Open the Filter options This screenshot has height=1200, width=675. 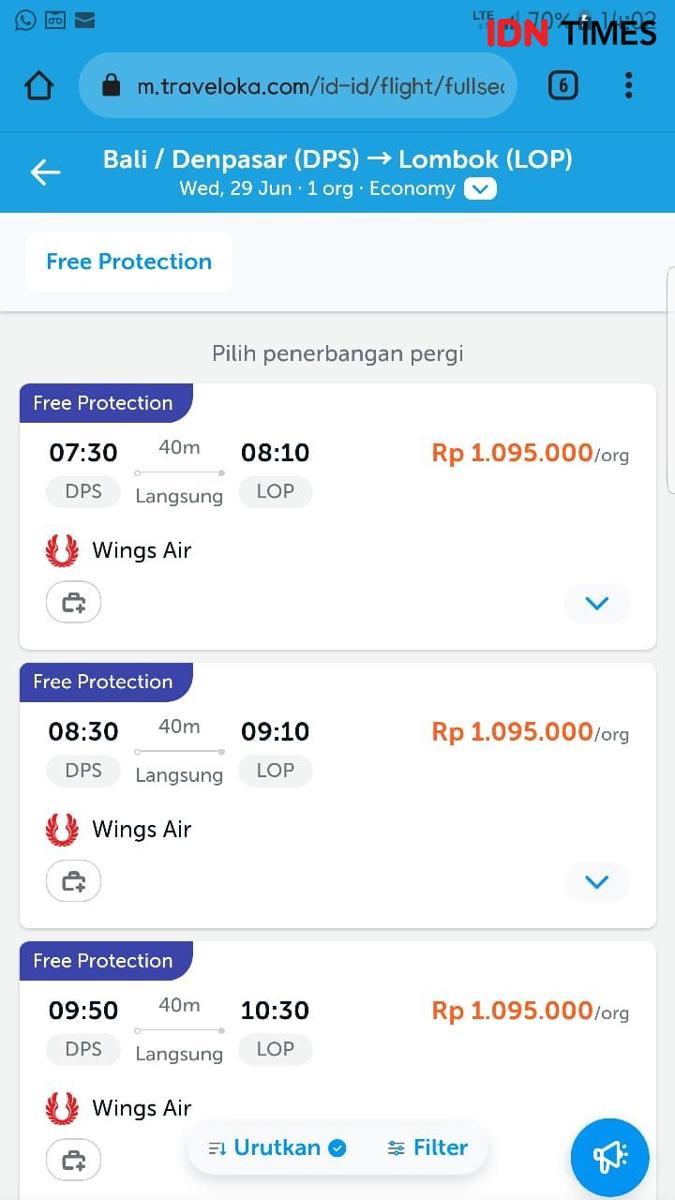point(428,1148)
